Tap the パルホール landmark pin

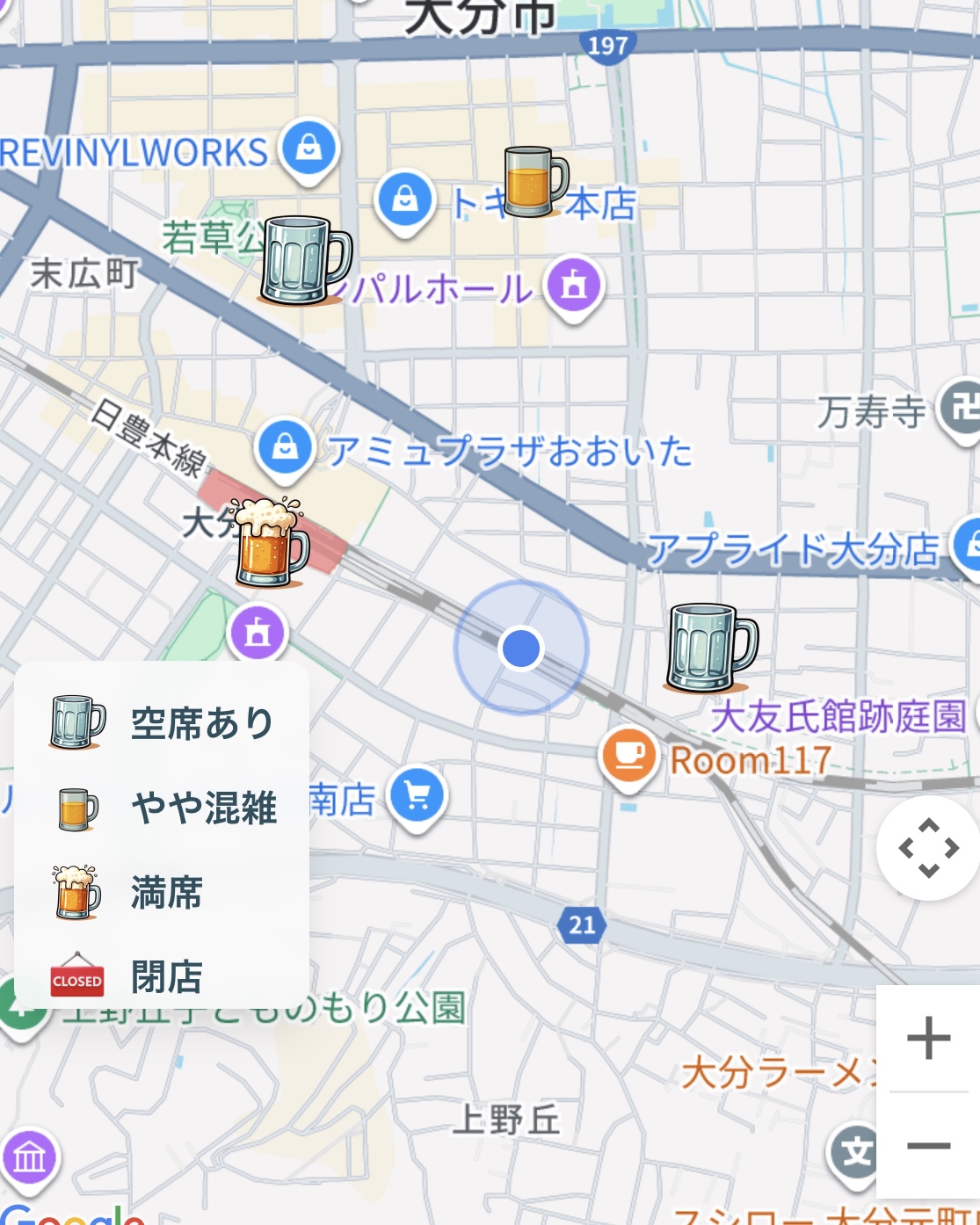click(x=574, y=285)
